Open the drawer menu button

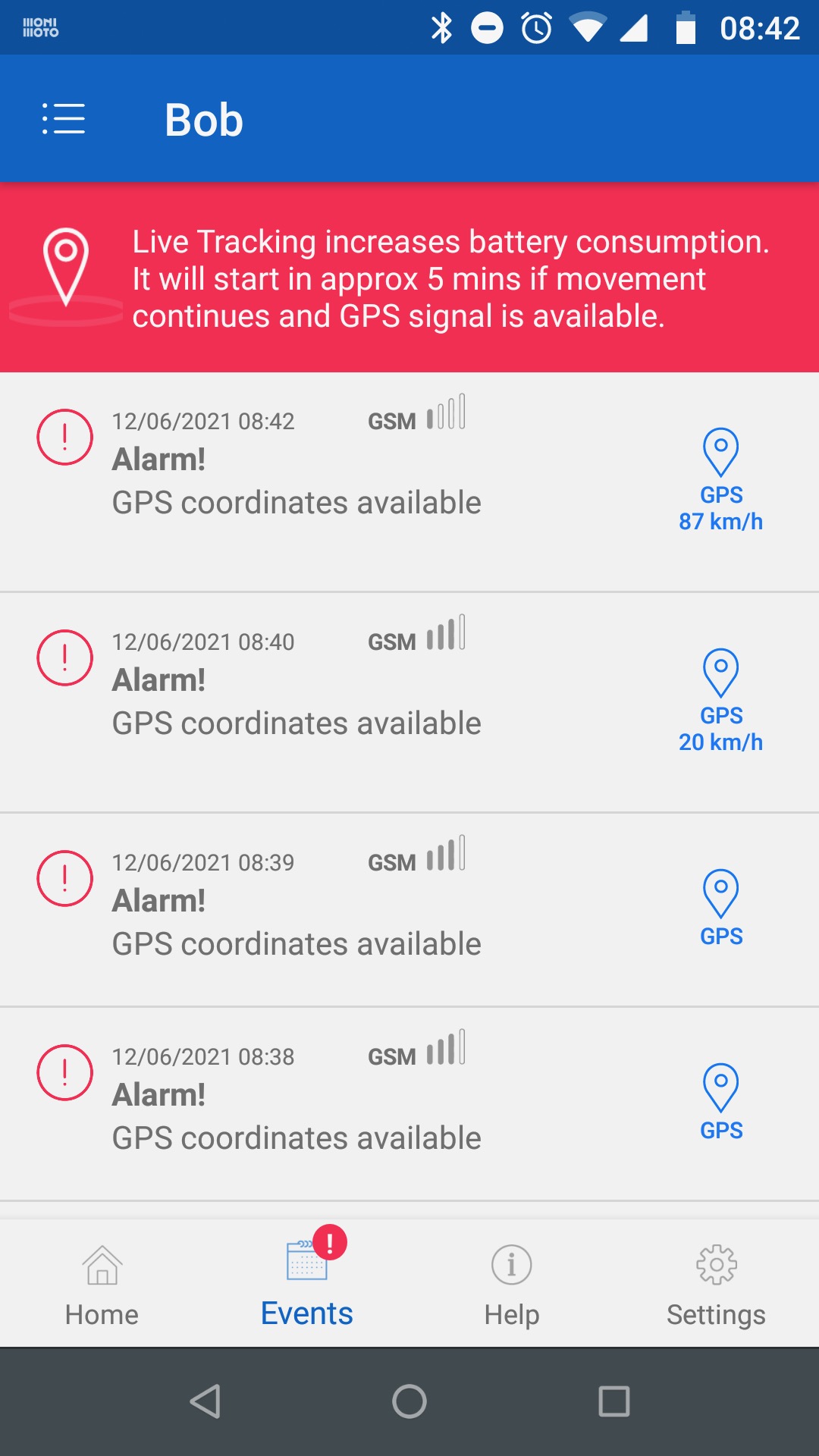(x=64, y=119)
